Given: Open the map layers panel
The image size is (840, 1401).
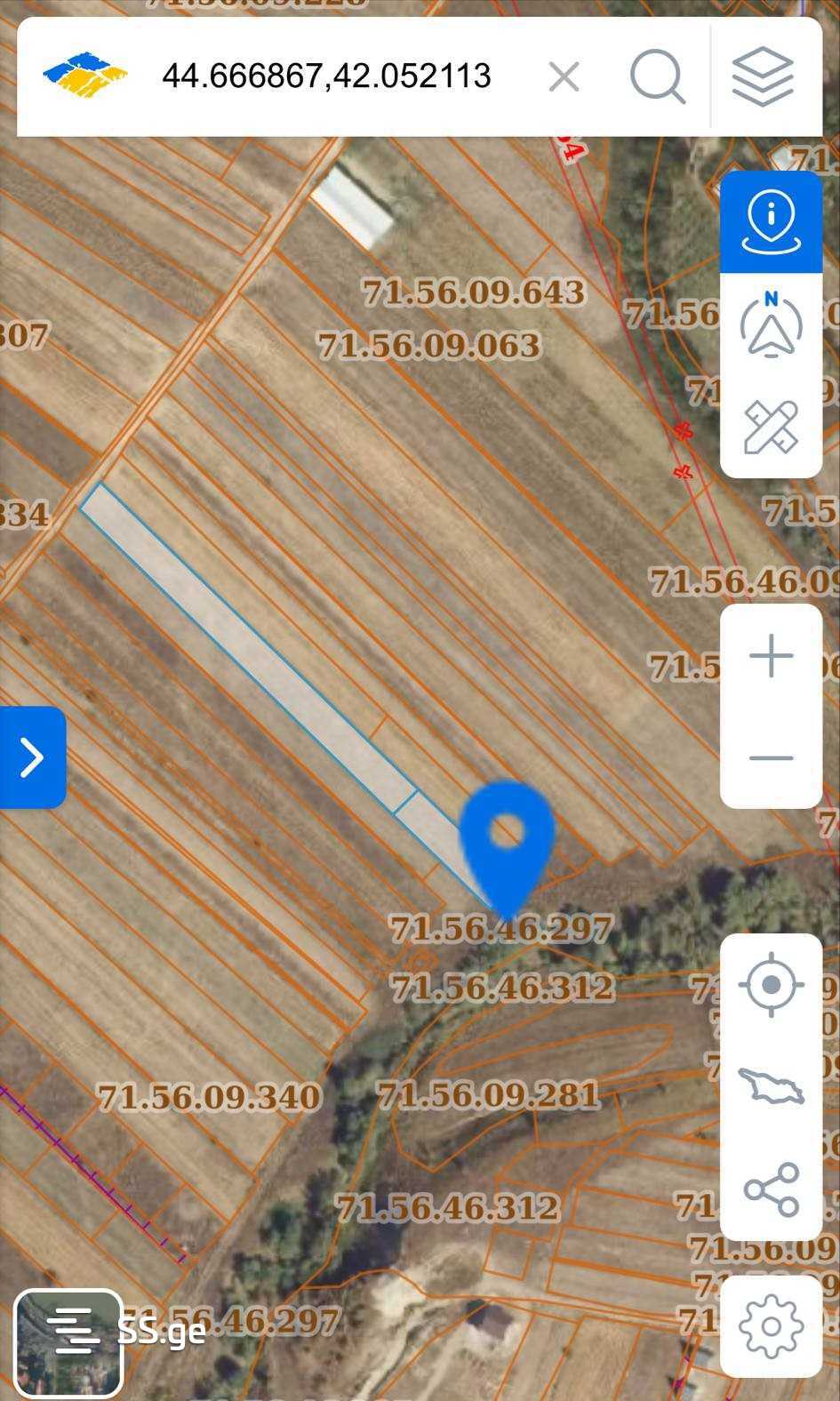Looking at the screenshot, I should (763, 77).
